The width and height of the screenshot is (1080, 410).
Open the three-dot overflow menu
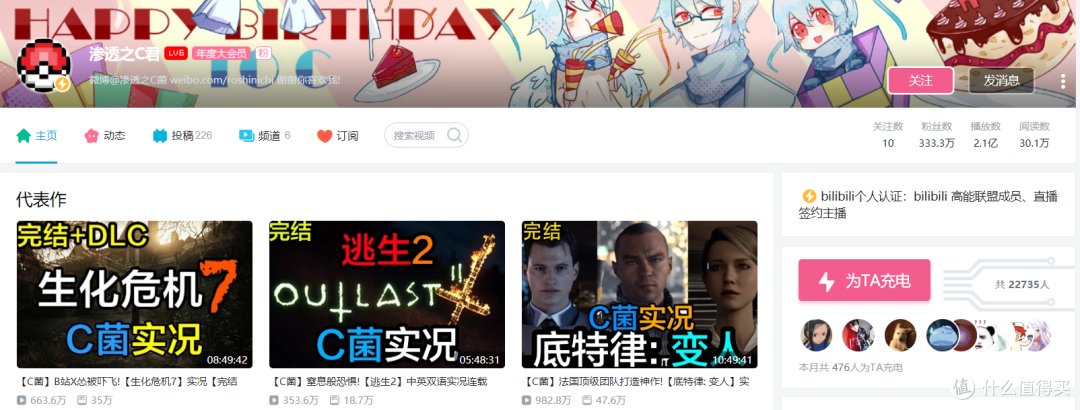(1062, 81)
